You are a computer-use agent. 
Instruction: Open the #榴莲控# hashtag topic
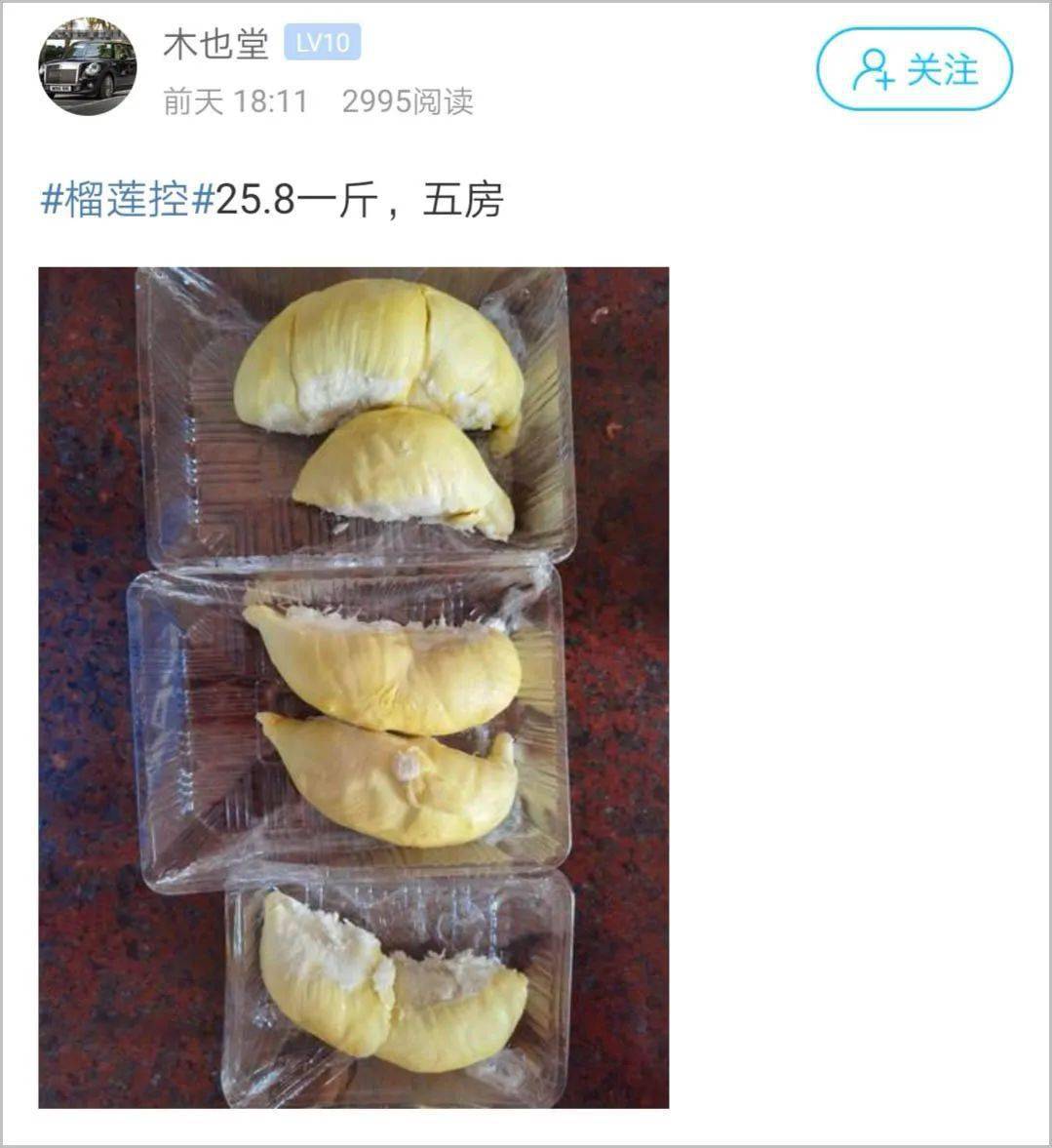tap(127, 200)
